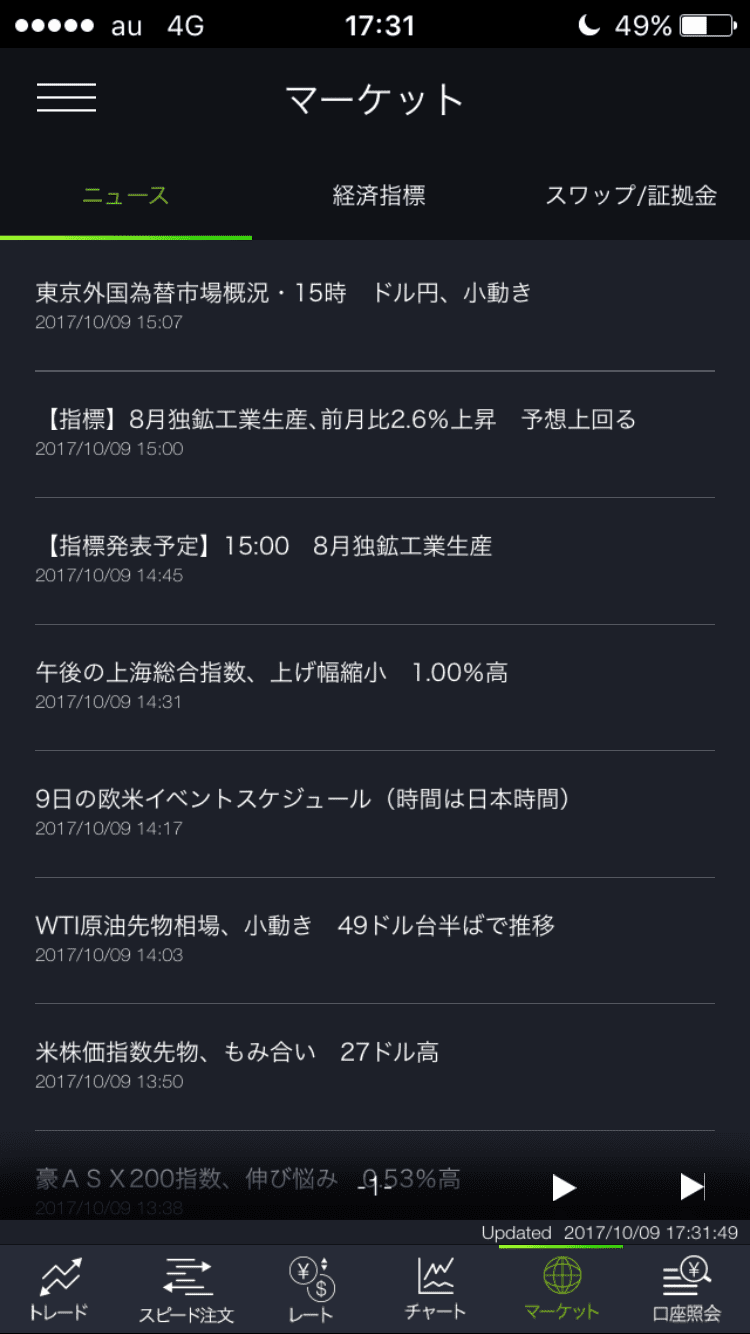The image size is (750, 1334).
Task: Open the スピード注文 tab
Action: pyautogui.click(x=186, y=1290)
